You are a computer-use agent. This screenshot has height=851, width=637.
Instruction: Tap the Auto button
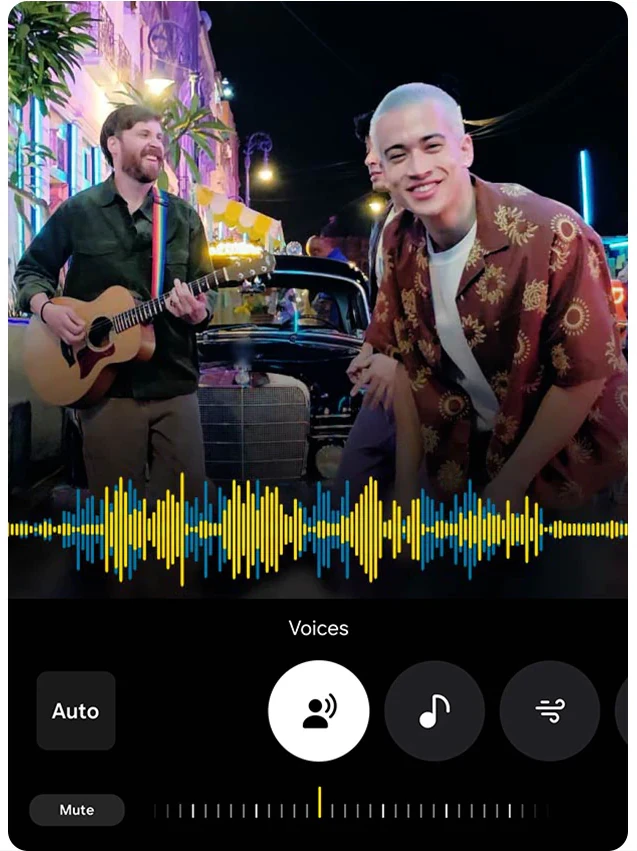coord(76,711)
